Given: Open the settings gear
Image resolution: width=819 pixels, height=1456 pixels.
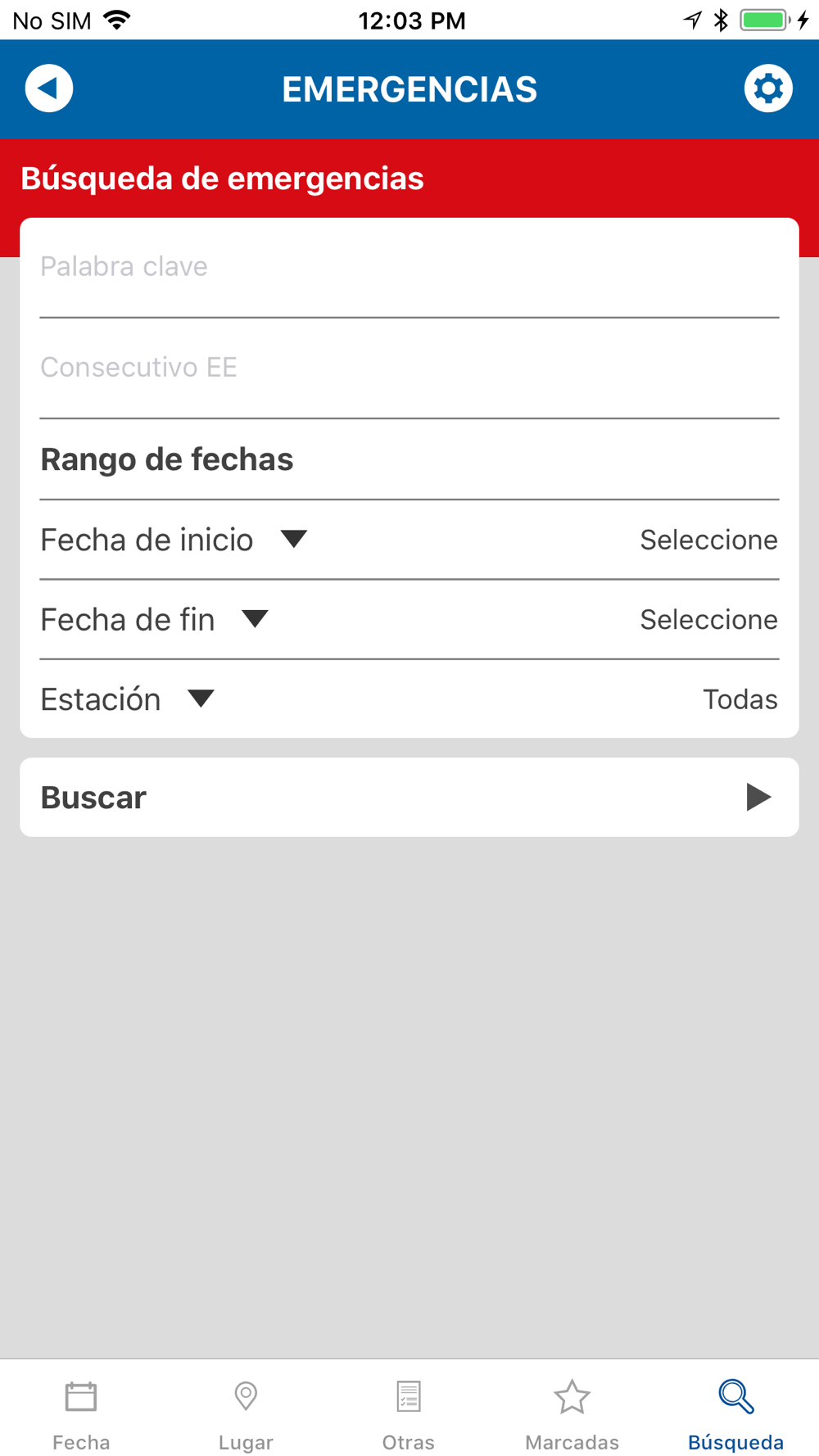Looking at the screenshot, I should [767, 88].
